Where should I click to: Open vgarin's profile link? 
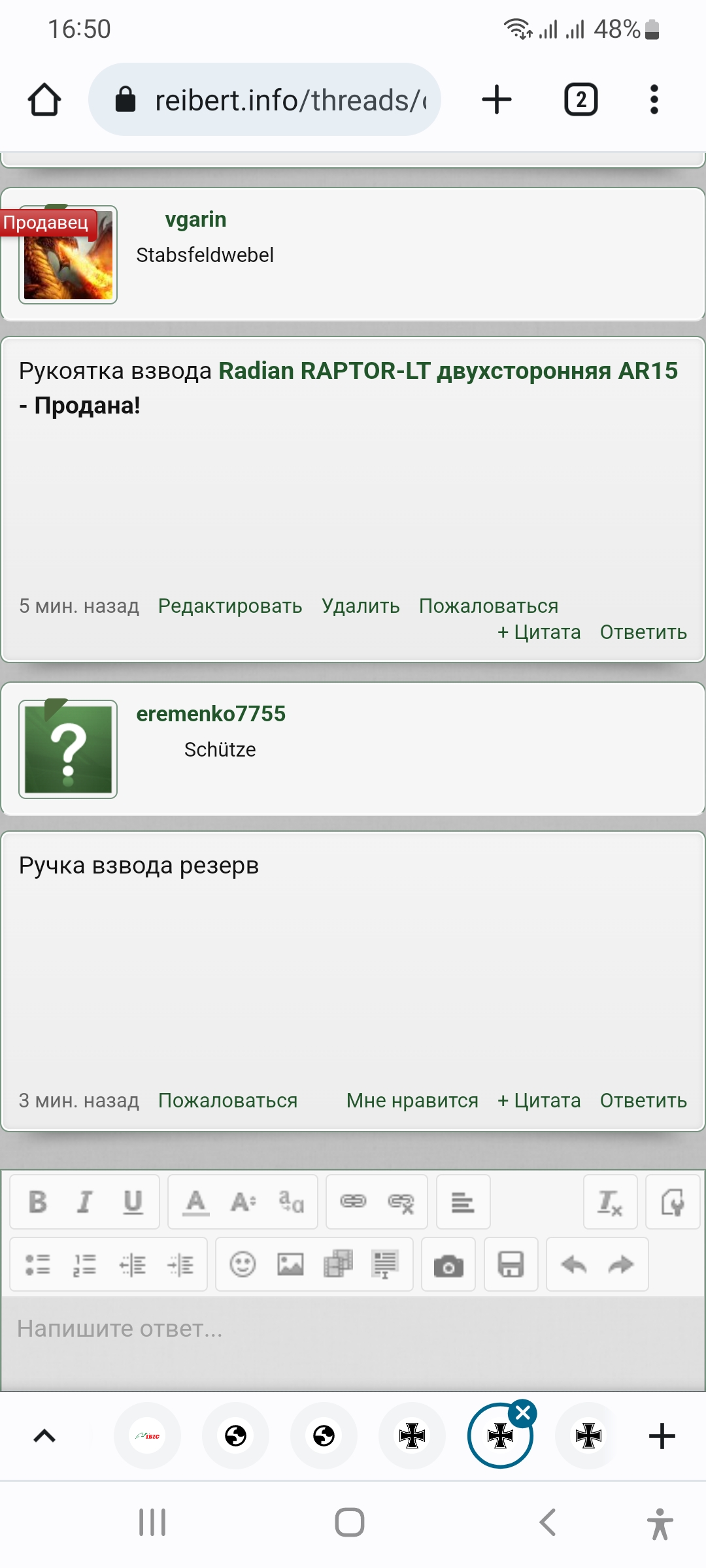coord(195,220)
